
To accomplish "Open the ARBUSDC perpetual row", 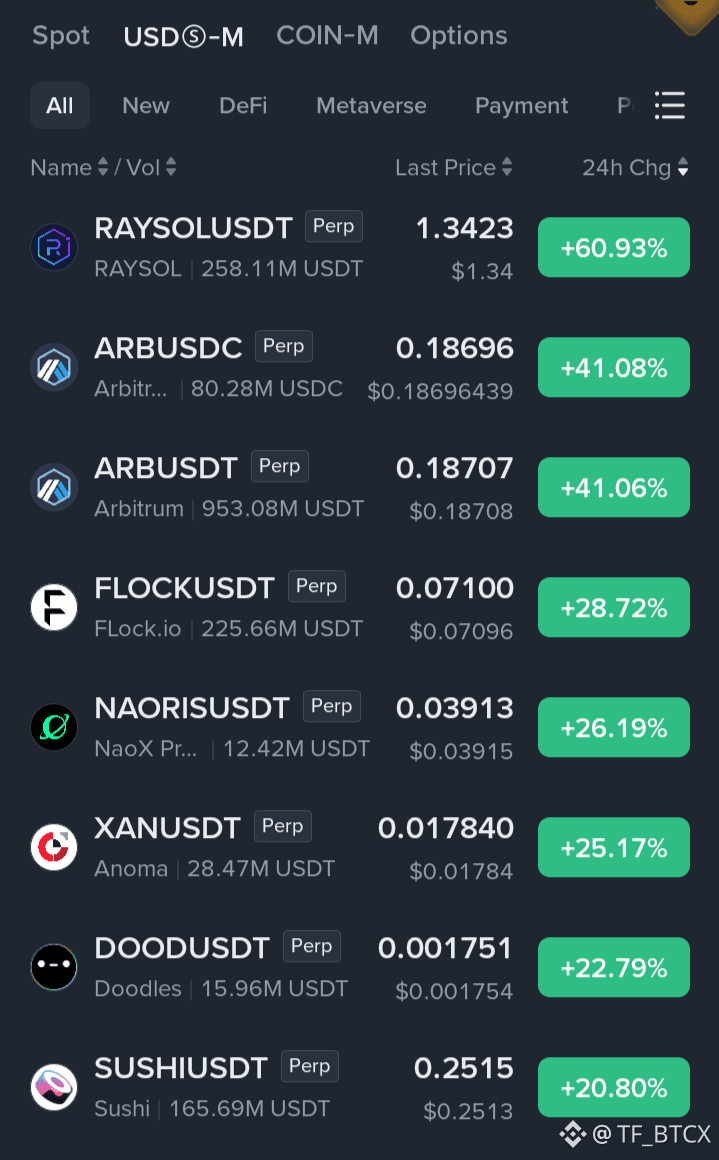I will (360, 368).
